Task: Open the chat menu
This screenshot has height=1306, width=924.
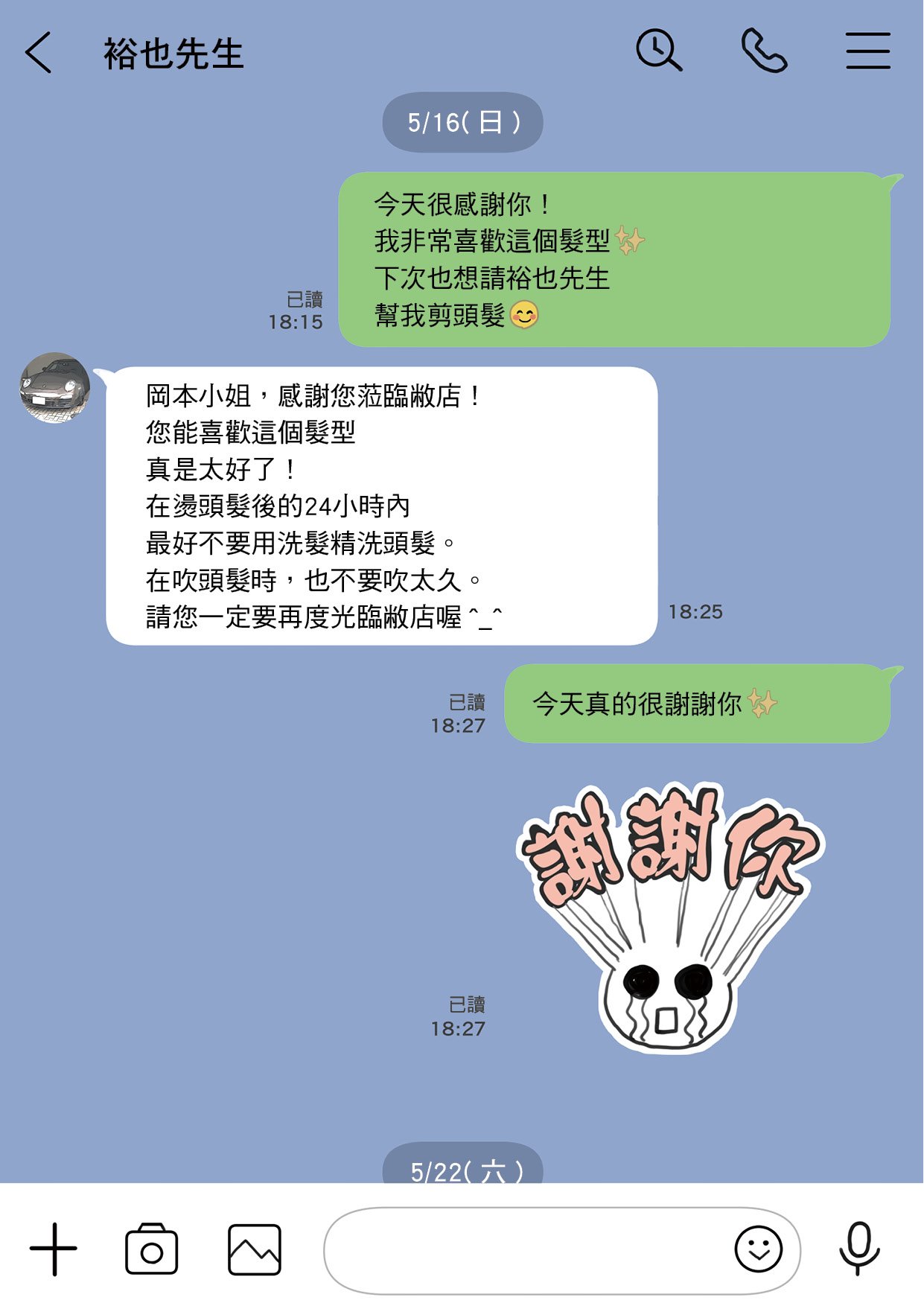Action: pos(867,51)
